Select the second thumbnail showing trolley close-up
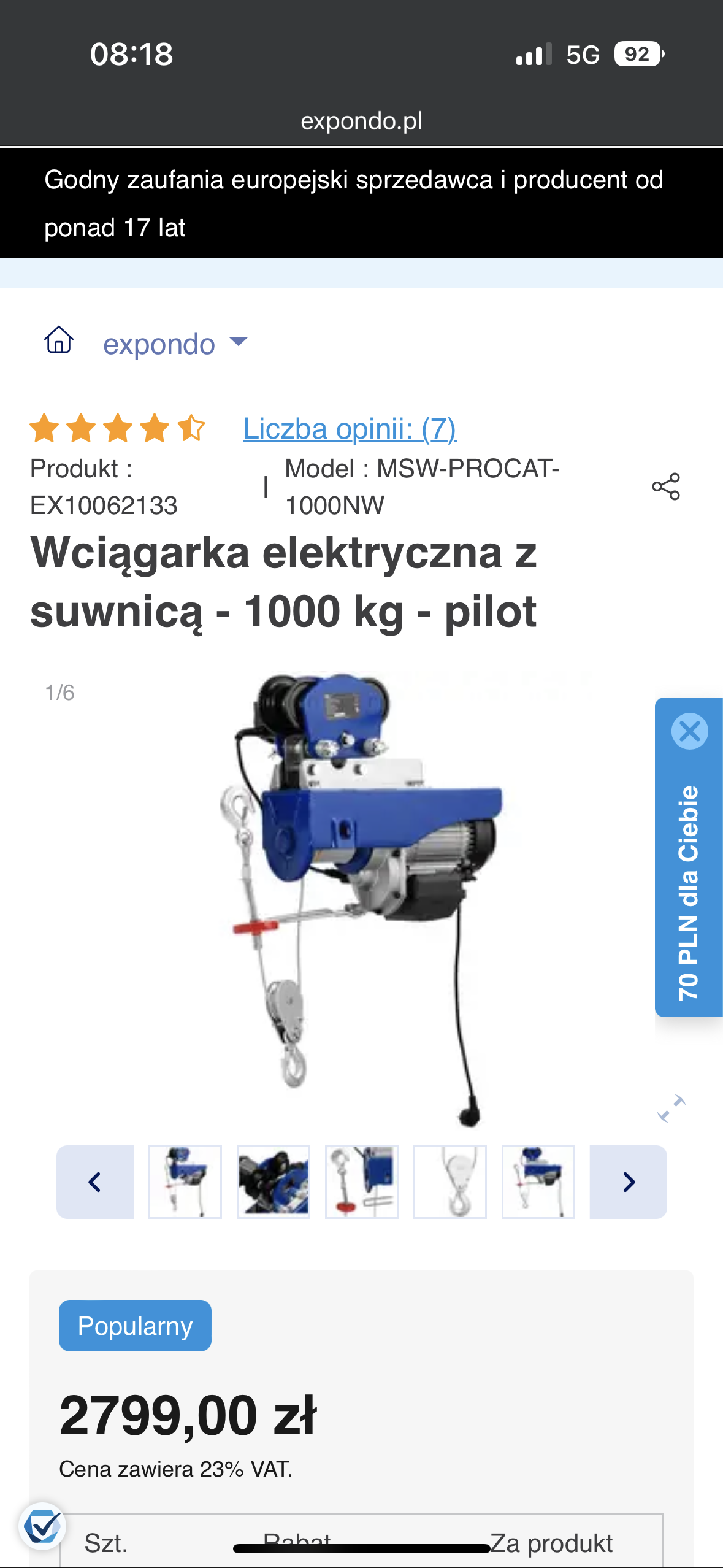 click(274, 1182)
